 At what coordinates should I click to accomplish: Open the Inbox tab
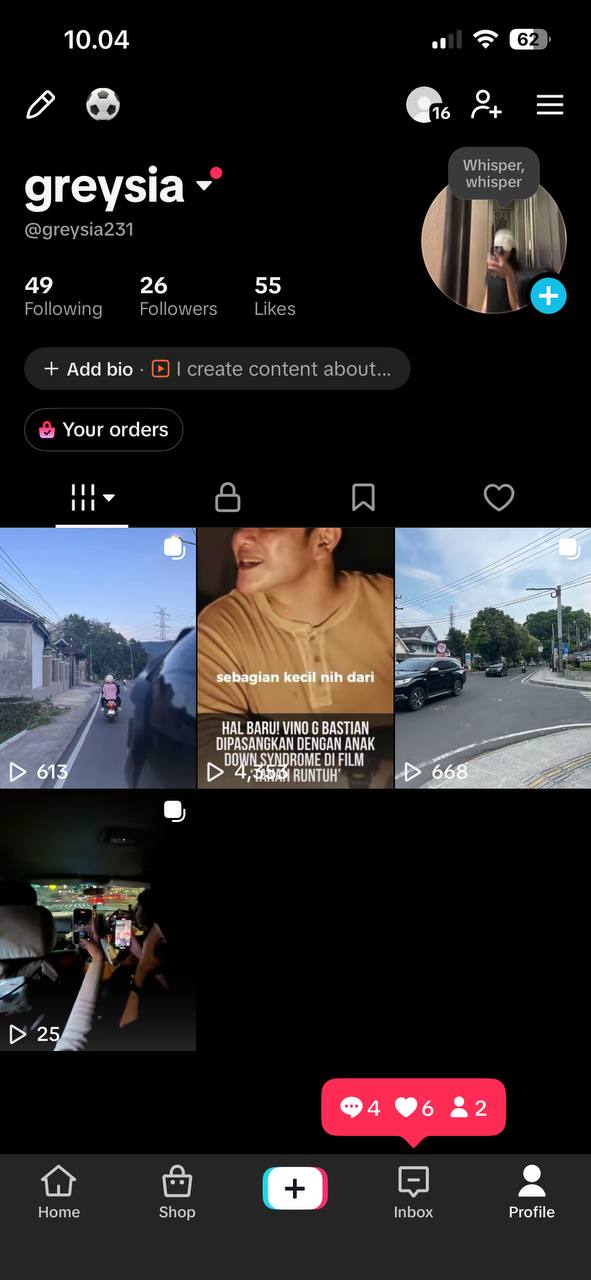413,1192
